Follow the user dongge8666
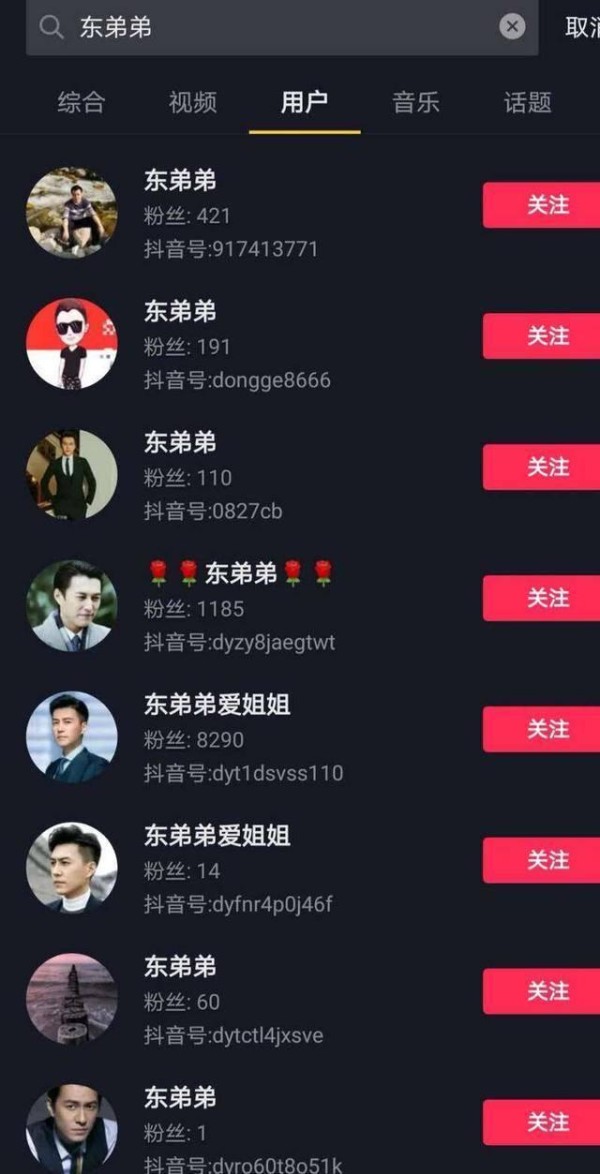Screen dimensions: 600x1174 (542, 336)
